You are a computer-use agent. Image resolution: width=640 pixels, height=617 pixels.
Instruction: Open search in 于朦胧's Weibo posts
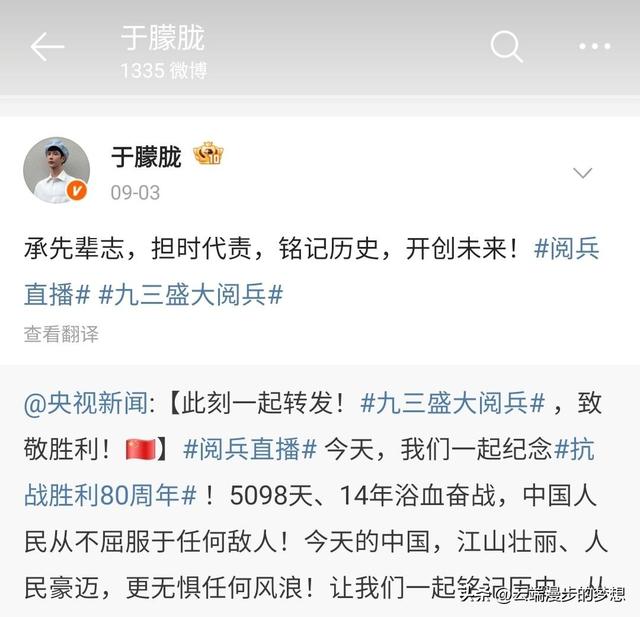[x=507, y=46]
